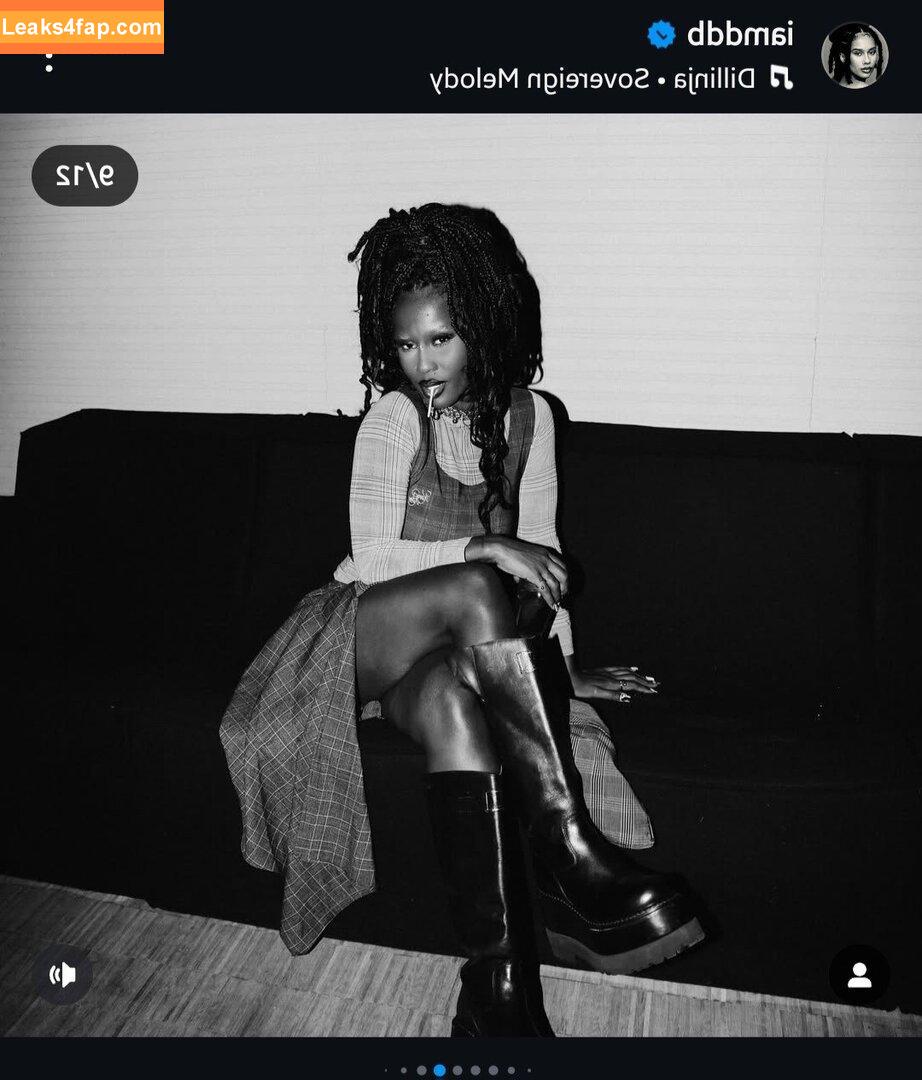
Task: Toggle the post's sound with the speaker icon
Action: pos(62,975)
